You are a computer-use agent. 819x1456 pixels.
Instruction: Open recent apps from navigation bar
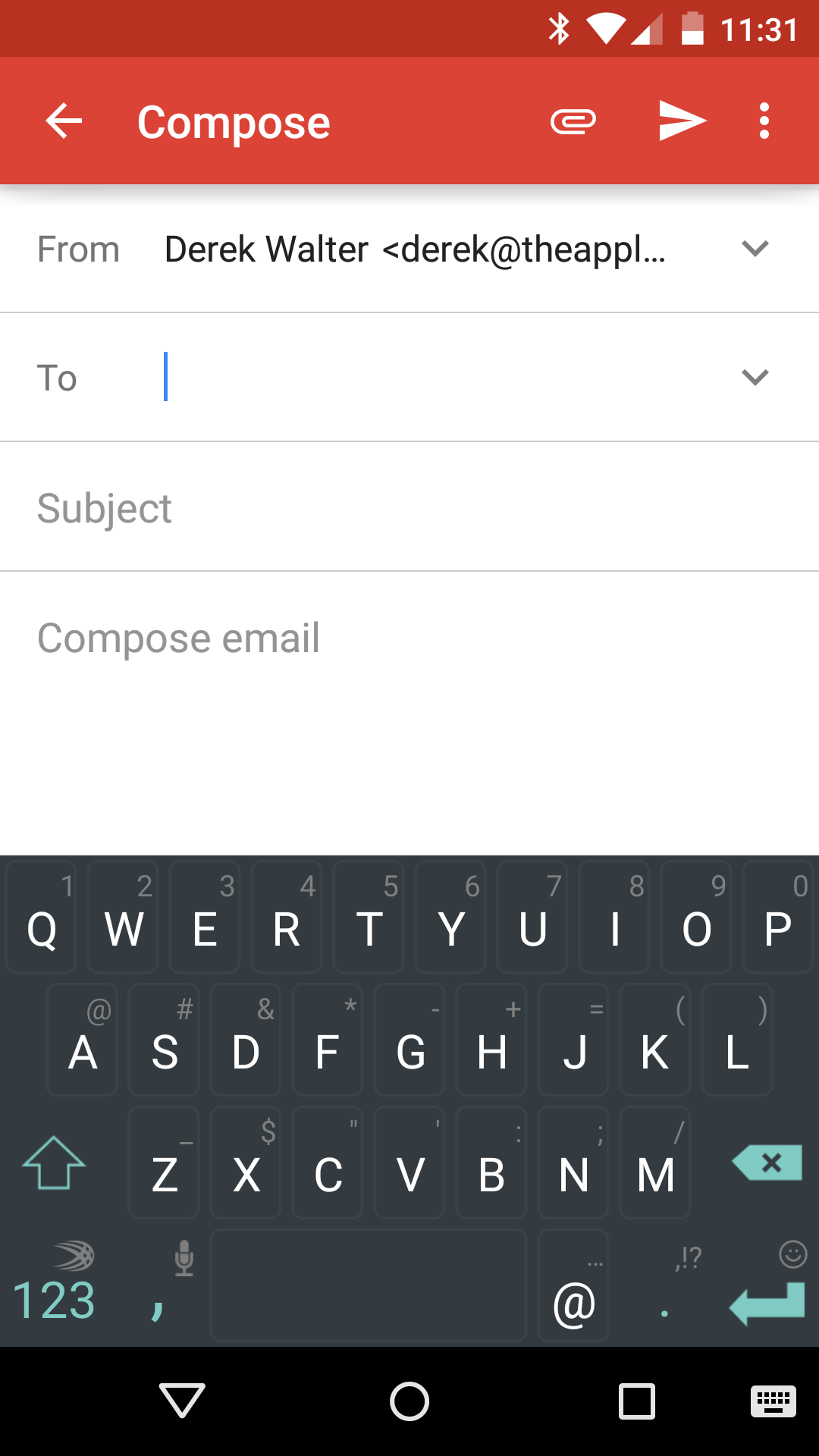pos(637,1401)
